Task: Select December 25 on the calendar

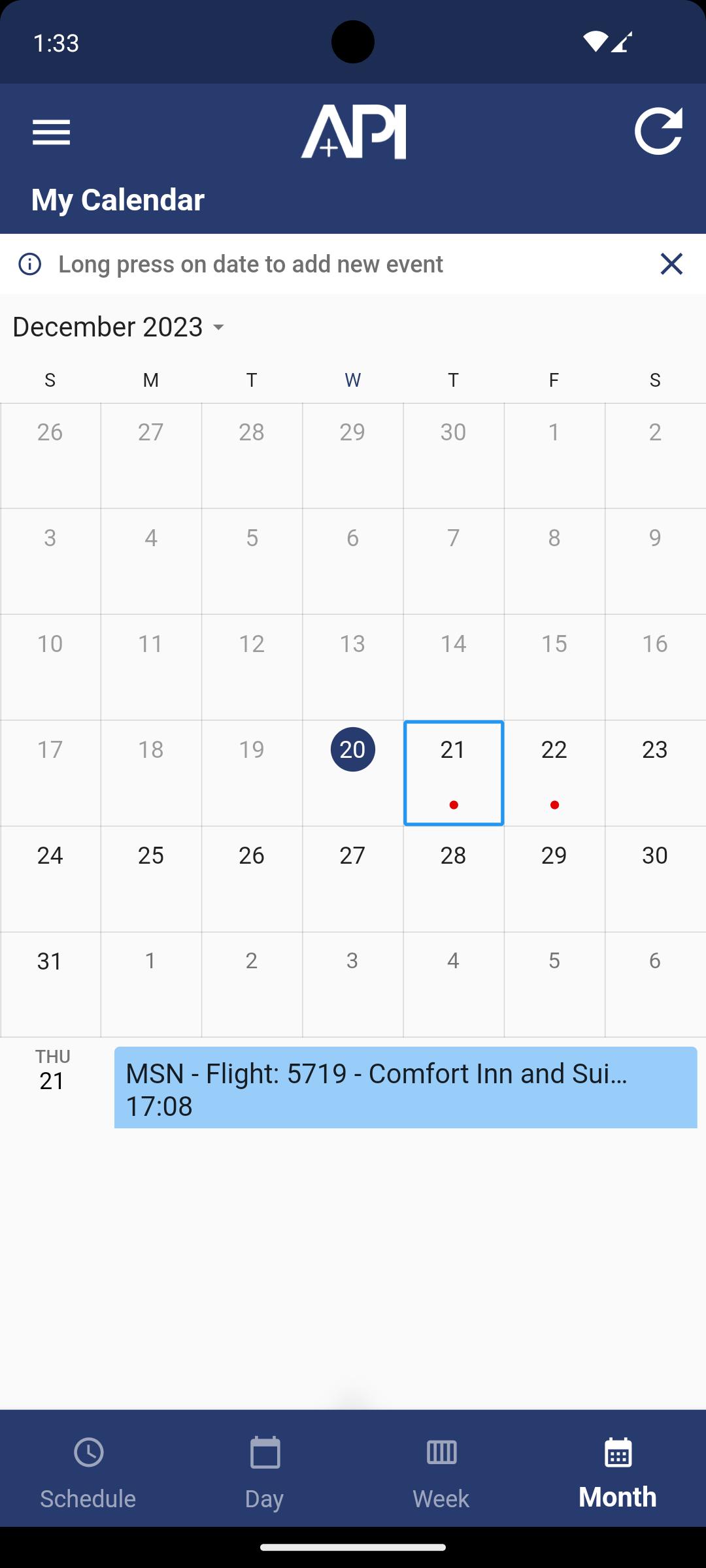Action: click(151, 879)
